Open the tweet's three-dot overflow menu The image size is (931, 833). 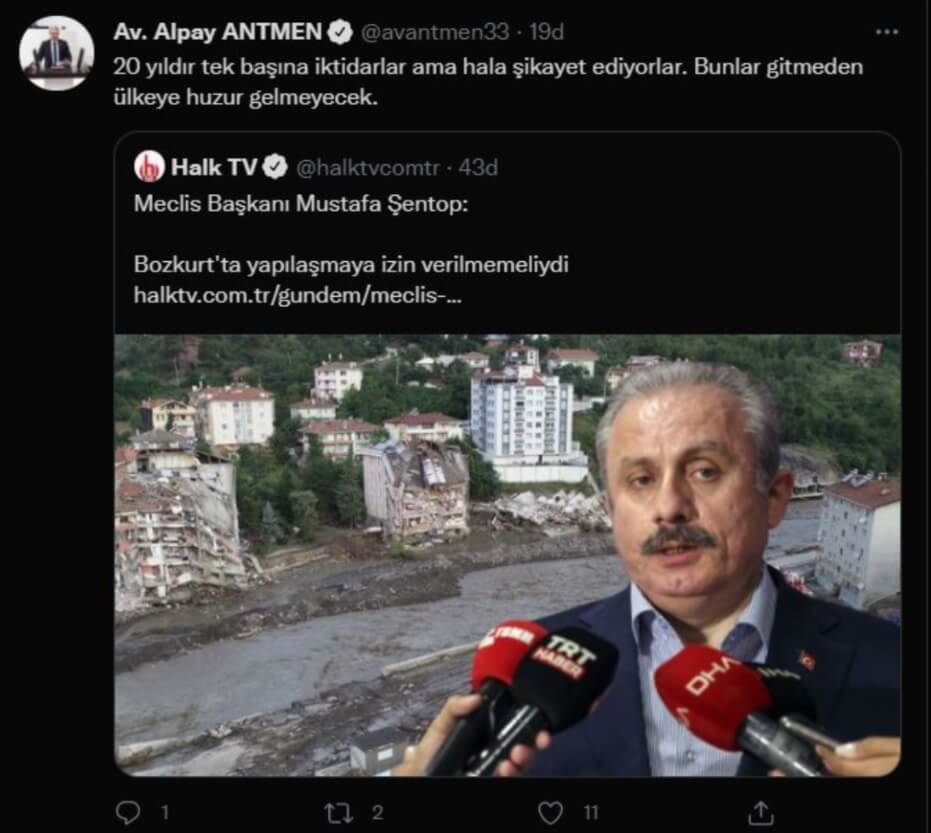point(886,32)
